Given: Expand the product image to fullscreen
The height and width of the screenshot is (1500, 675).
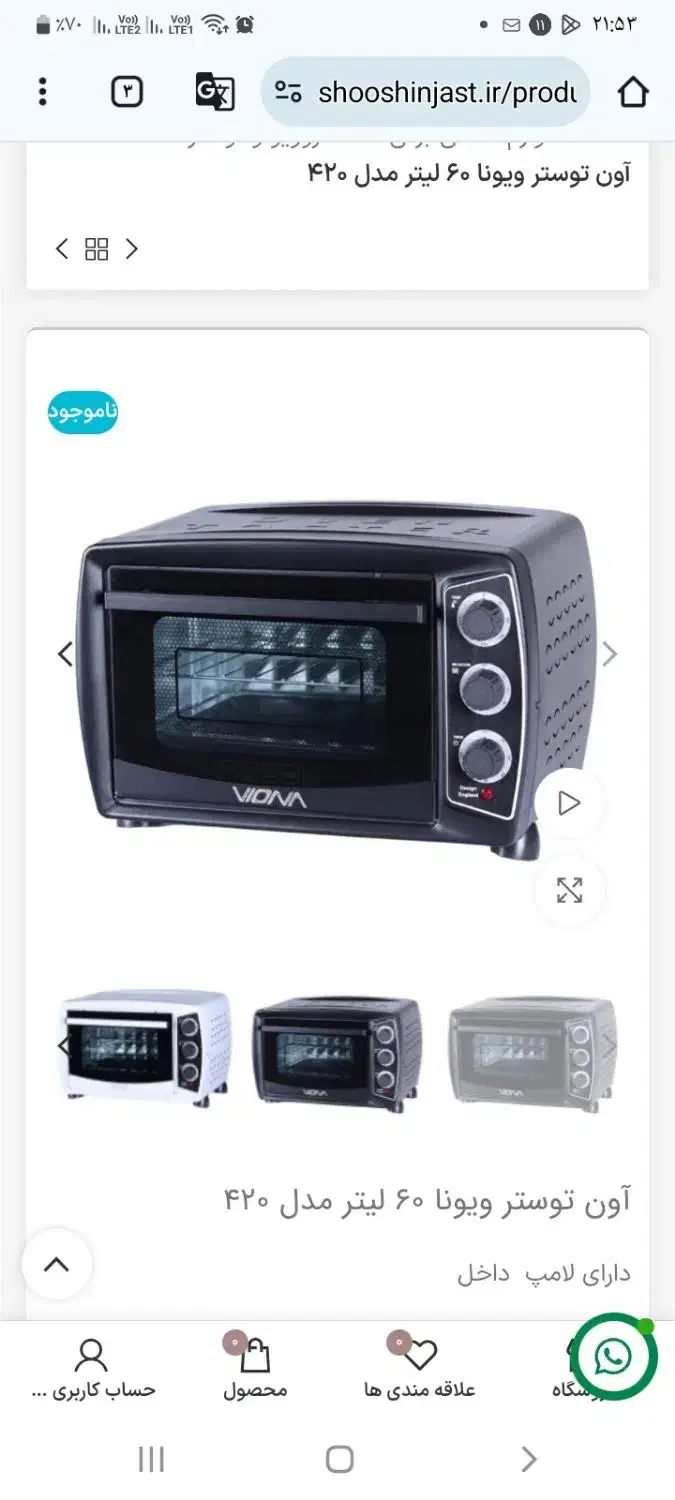Looking at the screenshot, I should 569,890.
